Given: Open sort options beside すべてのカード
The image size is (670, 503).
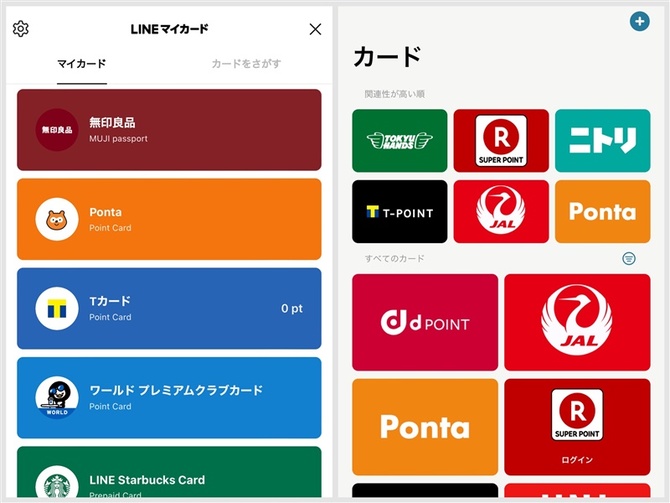Looking at the screenshot, I should [629, 258].
